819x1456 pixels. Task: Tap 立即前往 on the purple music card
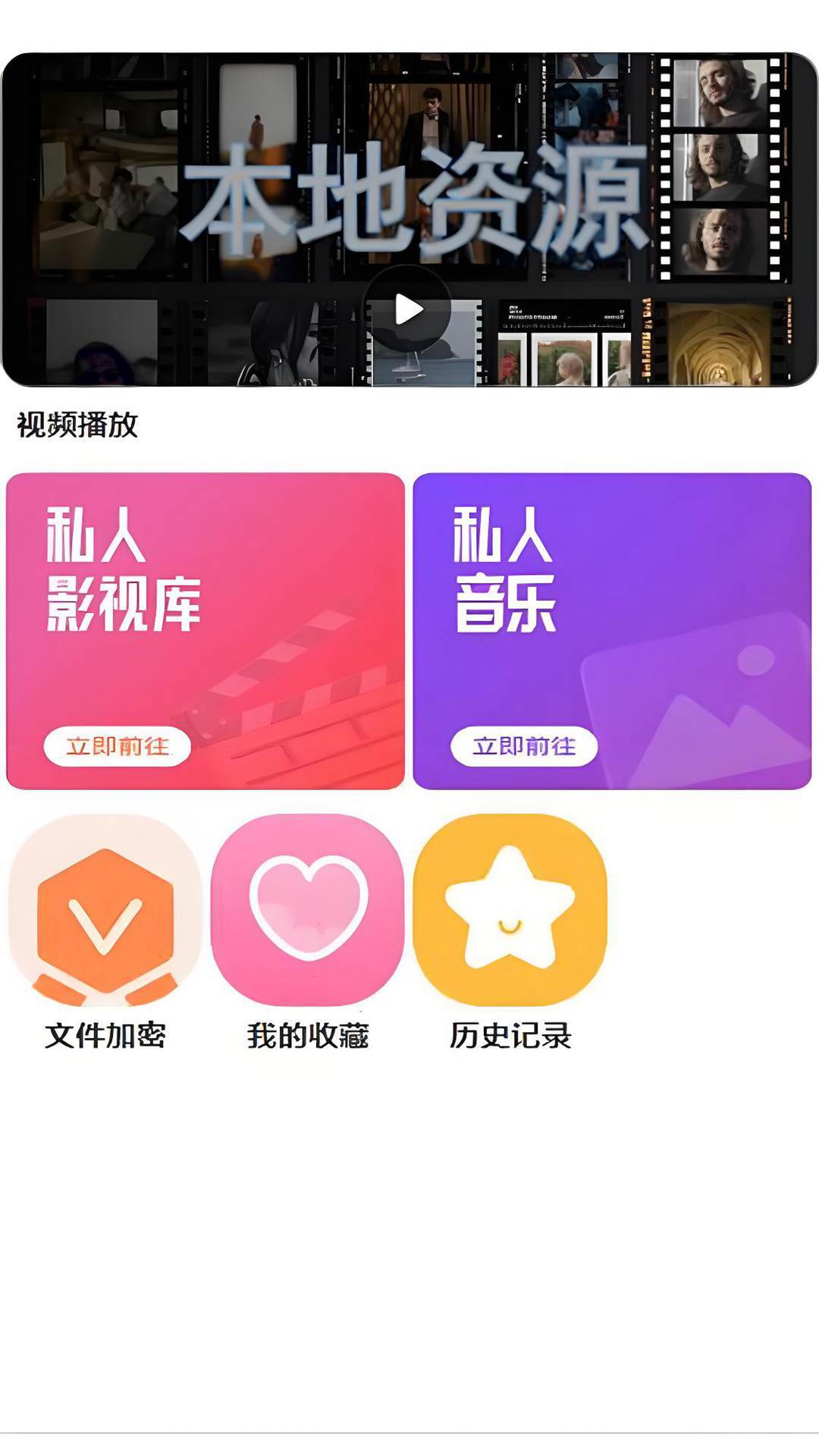pyautogui.click(x=523, y=747)
